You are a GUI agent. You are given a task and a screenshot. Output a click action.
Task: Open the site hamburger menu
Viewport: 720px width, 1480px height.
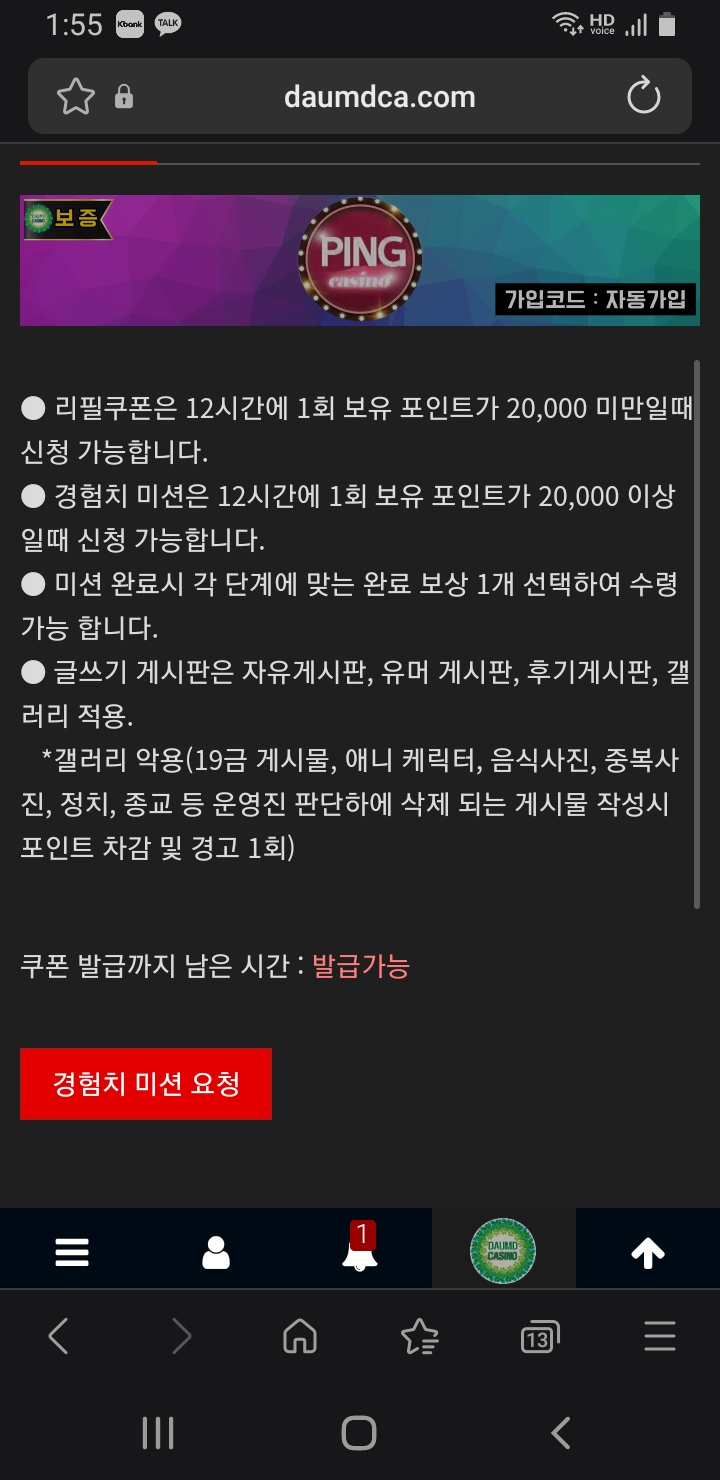tap(72, 1252)
